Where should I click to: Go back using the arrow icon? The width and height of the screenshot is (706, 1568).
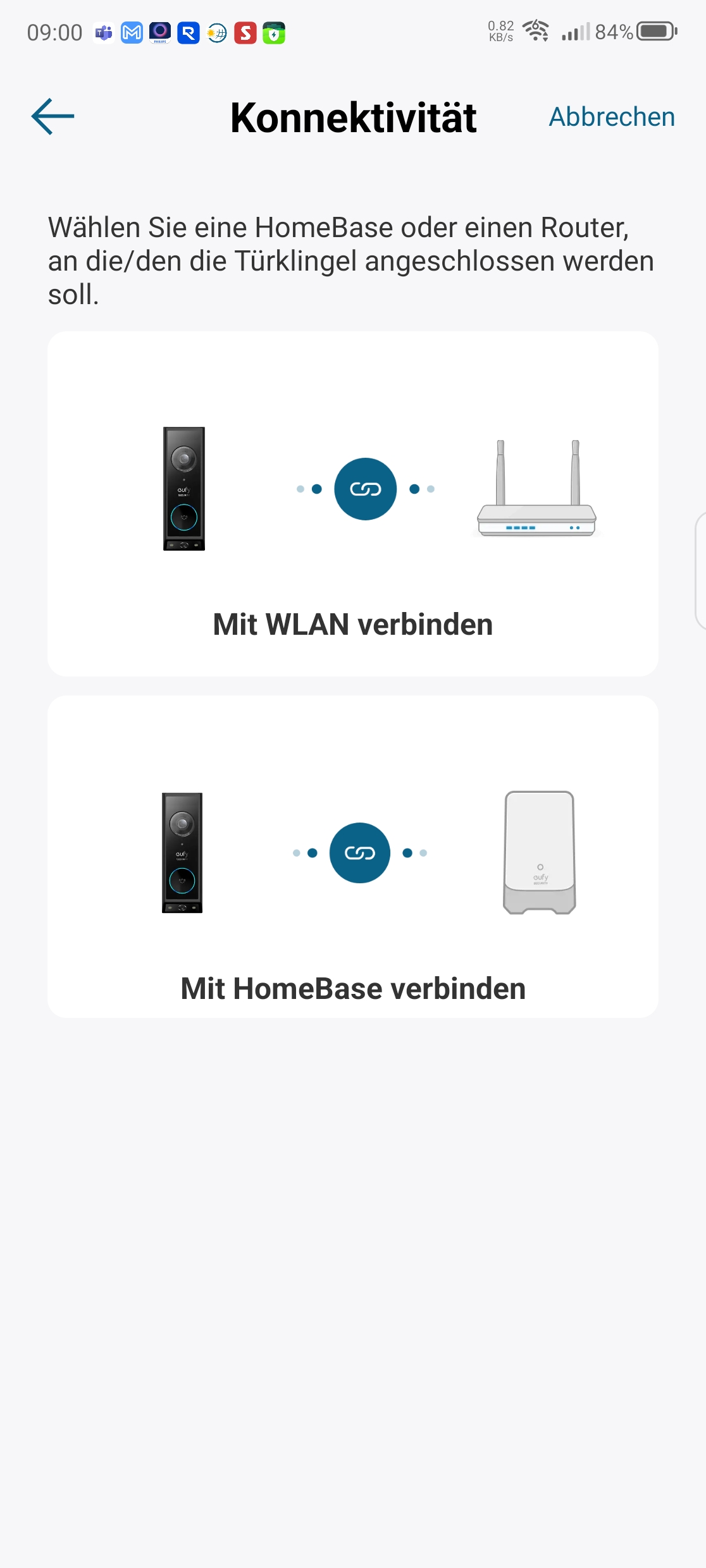[53, 116]
